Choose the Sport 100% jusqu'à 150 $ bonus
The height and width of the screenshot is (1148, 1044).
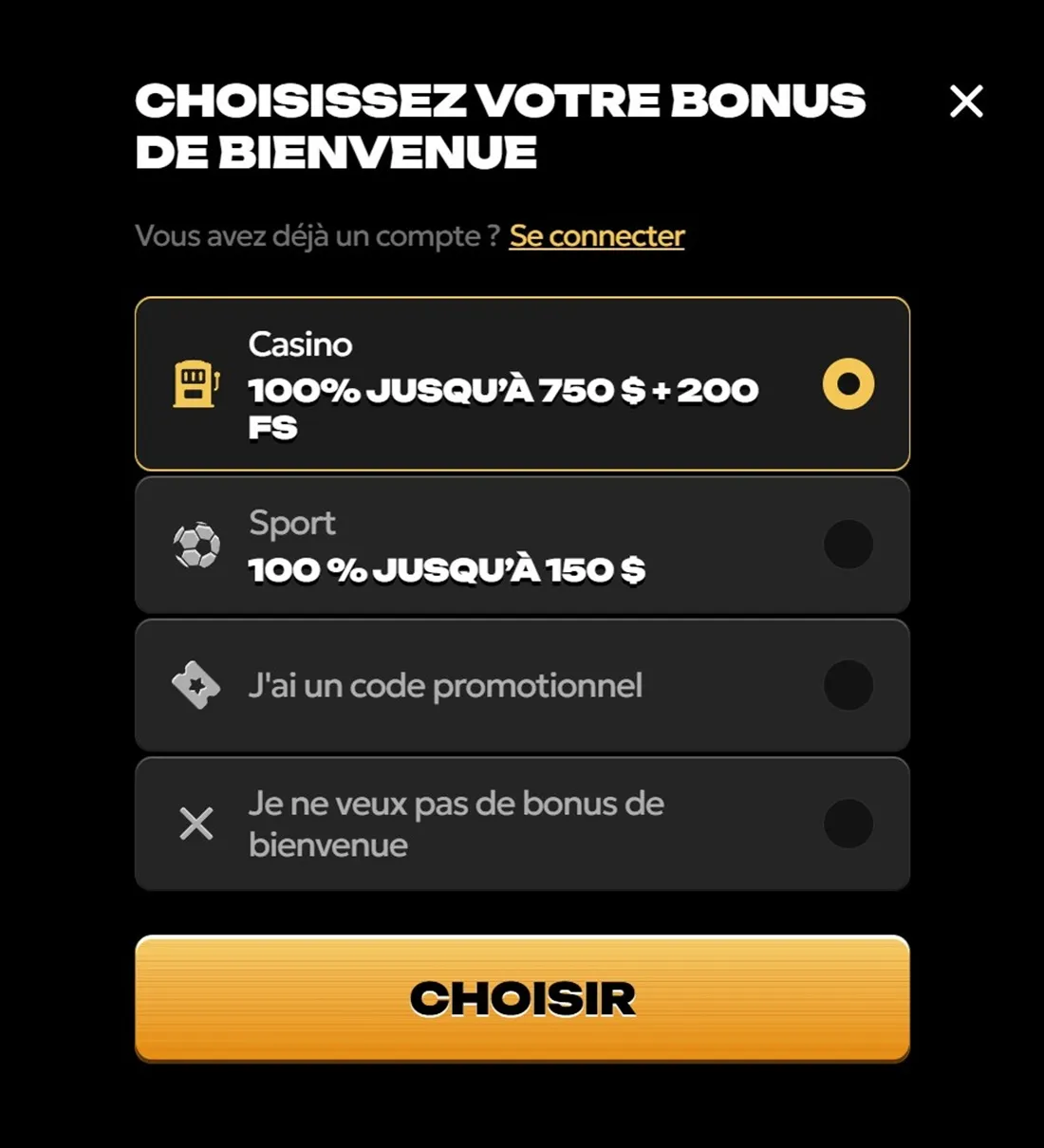tap(522, 546)
